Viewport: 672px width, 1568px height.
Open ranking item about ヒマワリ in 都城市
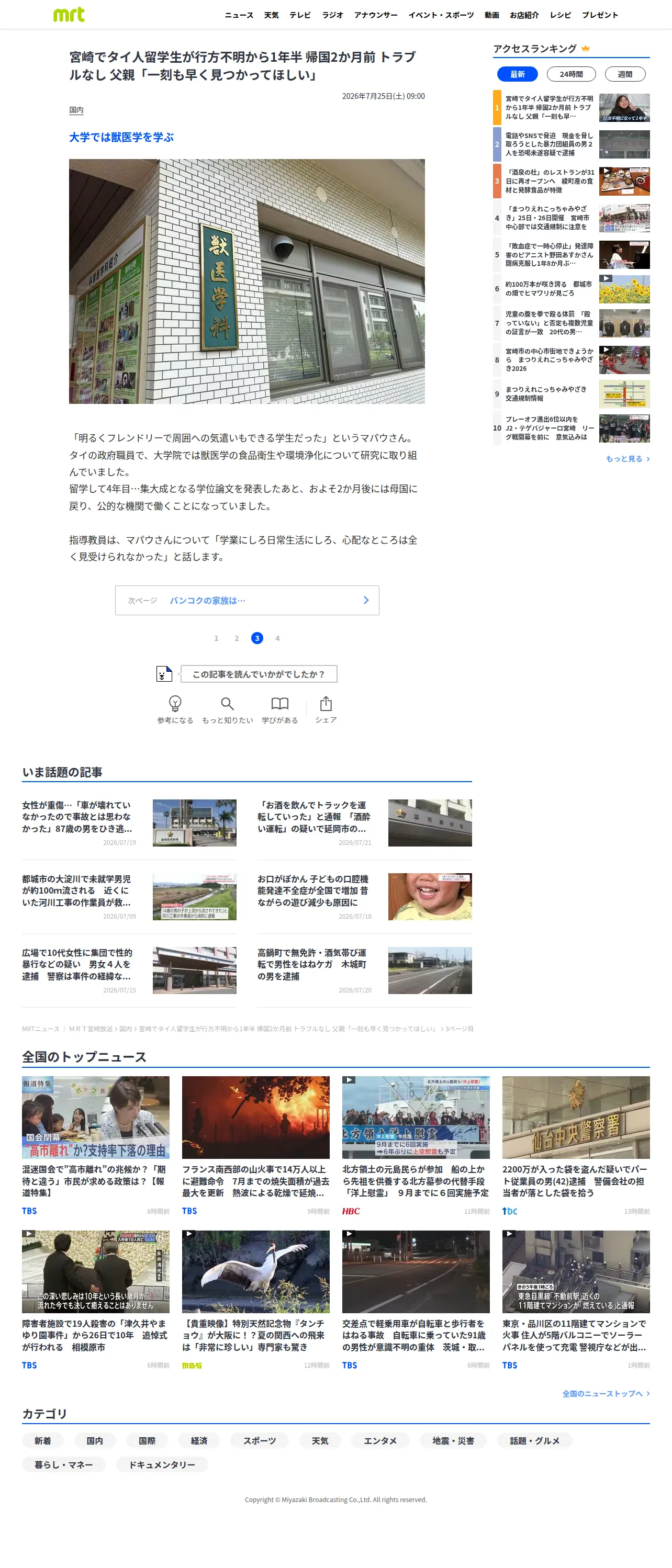coord(572,289)
